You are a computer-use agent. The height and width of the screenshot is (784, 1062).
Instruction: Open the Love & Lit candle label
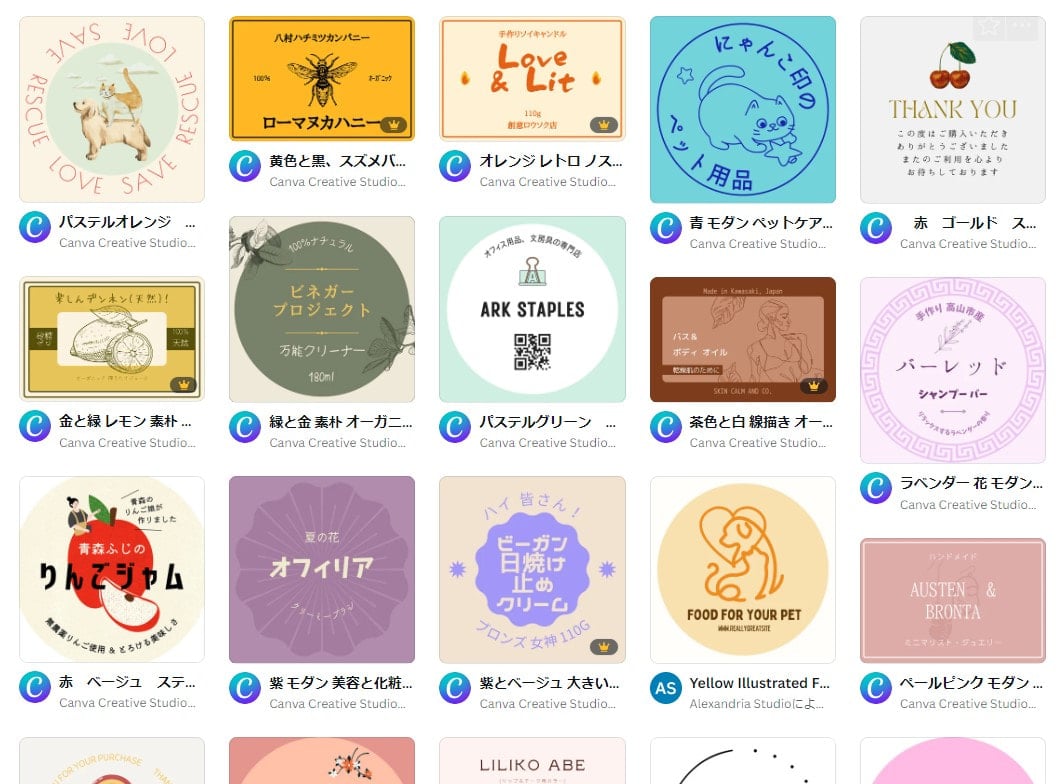pos(532,79)
